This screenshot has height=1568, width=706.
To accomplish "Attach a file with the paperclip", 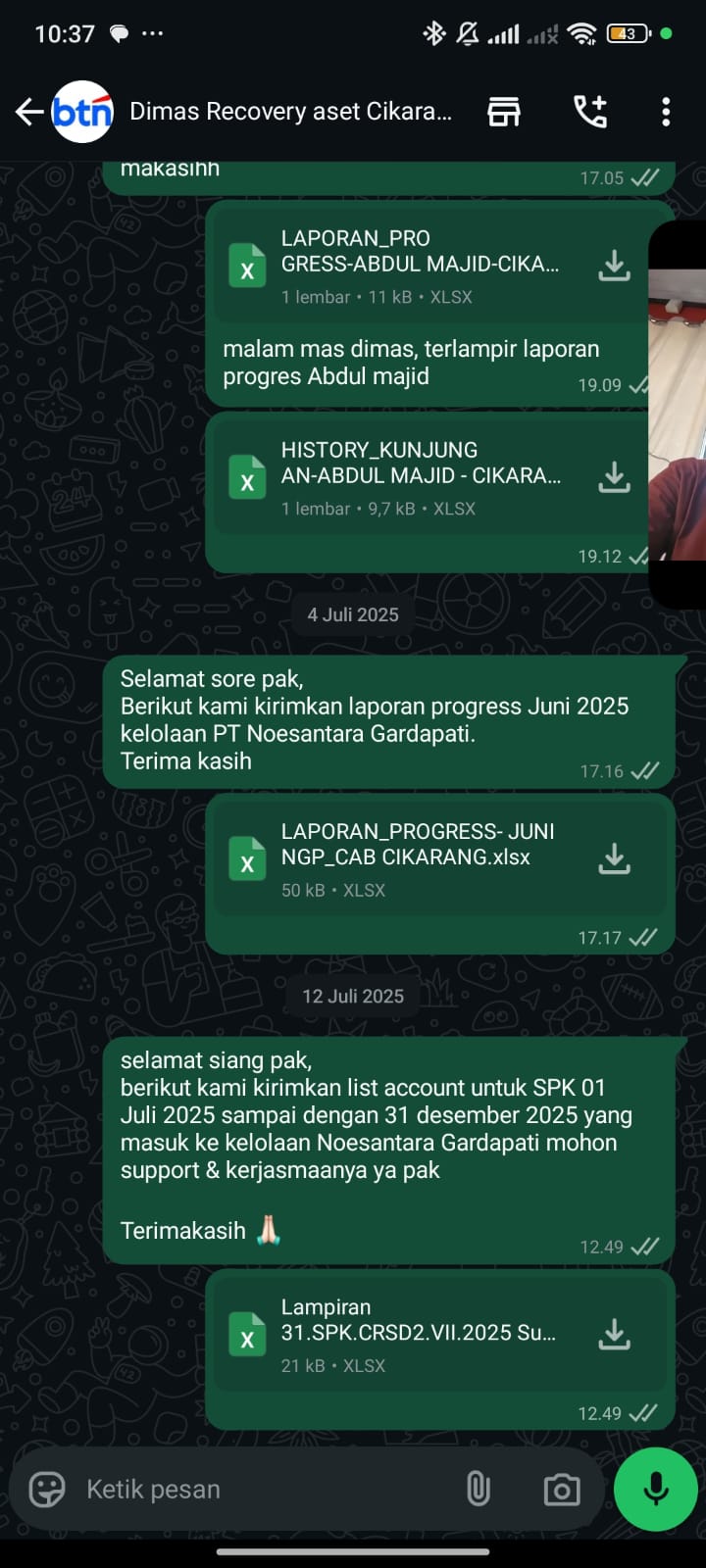I will coord(478,1490).
